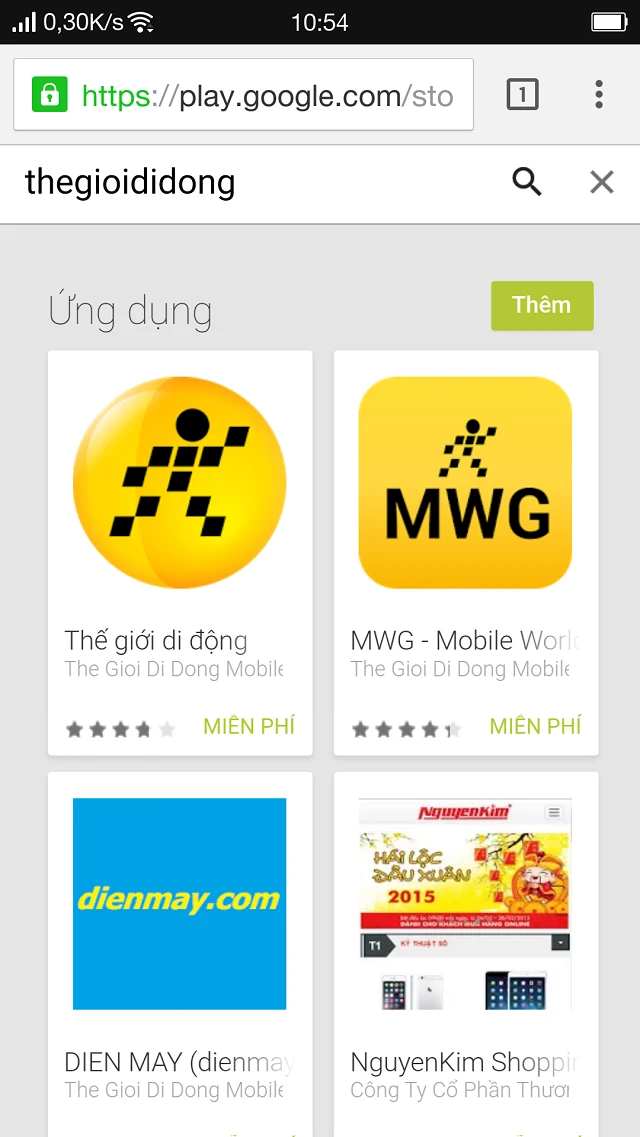Clear the search with X icon
This screenshot has height=1137, width=640.
pyautogui.click(x=601, y=181)
